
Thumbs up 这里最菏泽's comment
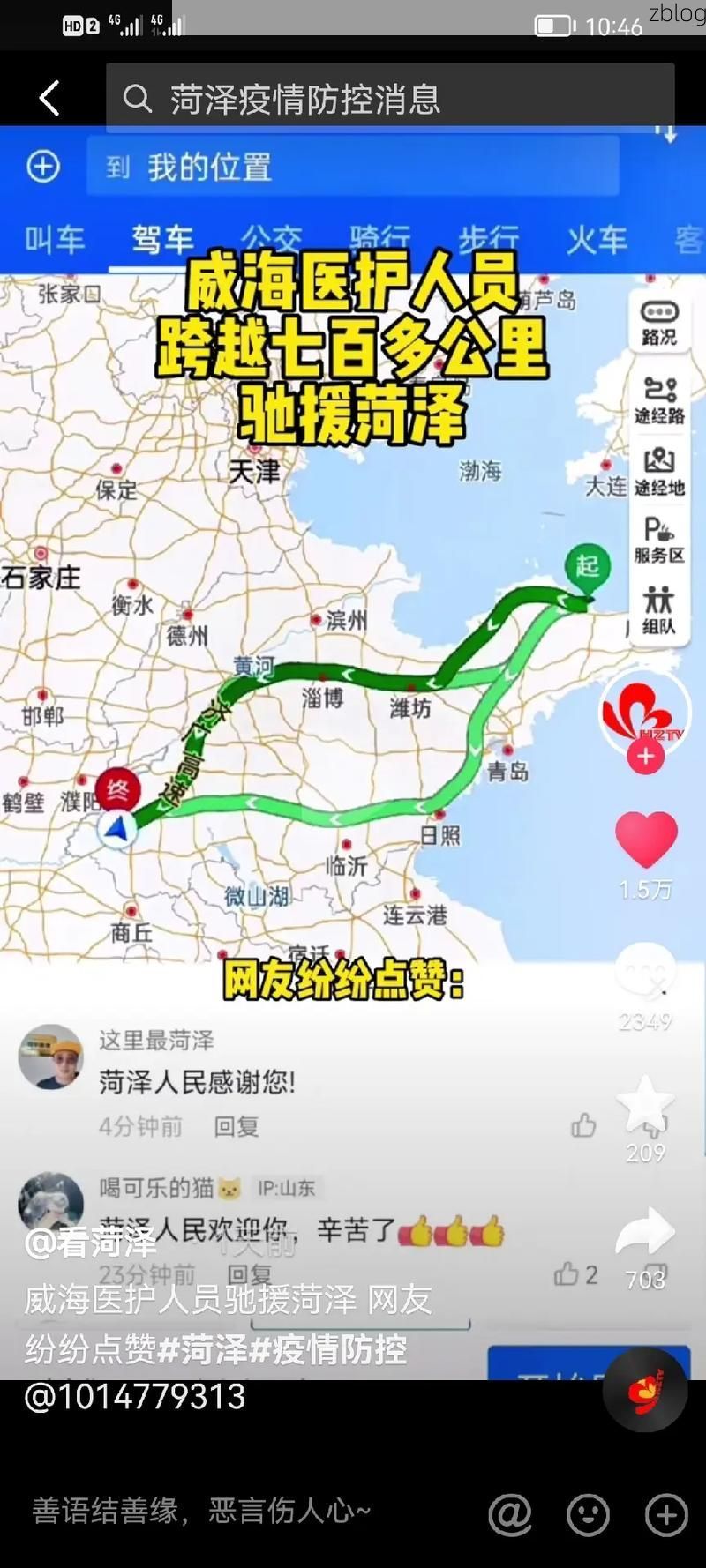(x=584, y=1124)
